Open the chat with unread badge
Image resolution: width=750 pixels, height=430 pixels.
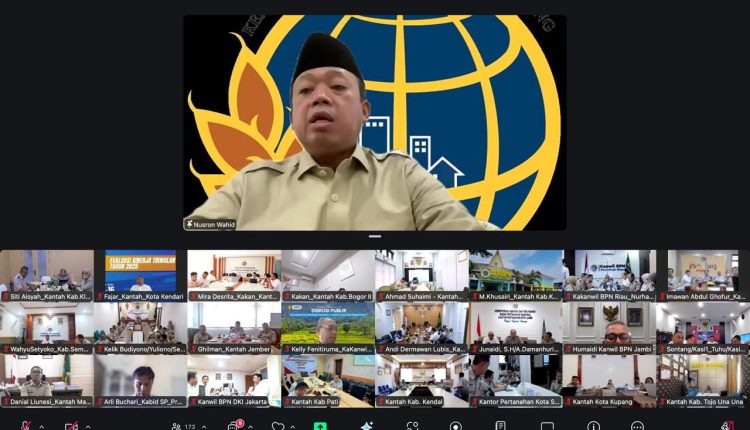tap(234, 426)
